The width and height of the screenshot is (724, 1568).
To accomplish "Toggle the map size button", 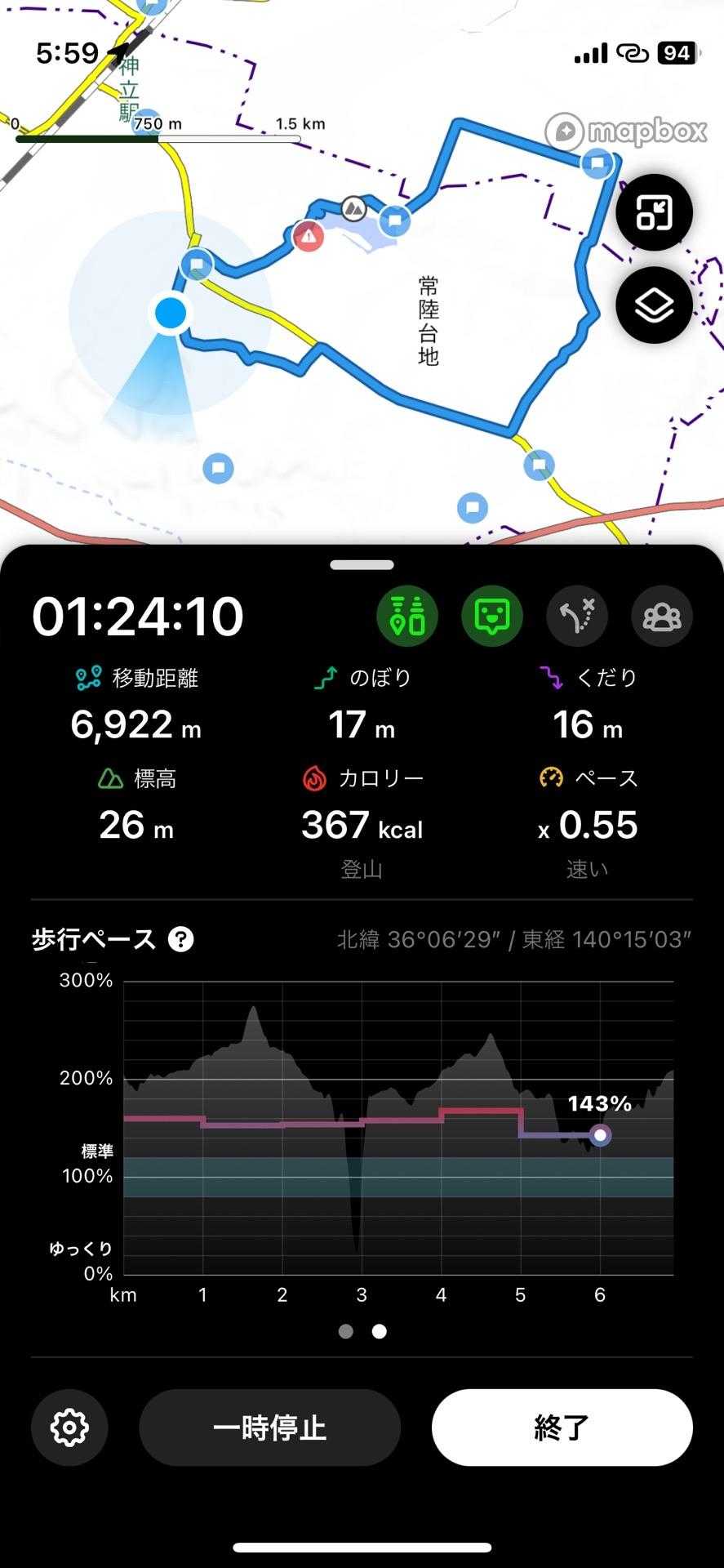I will coord(654,212).
